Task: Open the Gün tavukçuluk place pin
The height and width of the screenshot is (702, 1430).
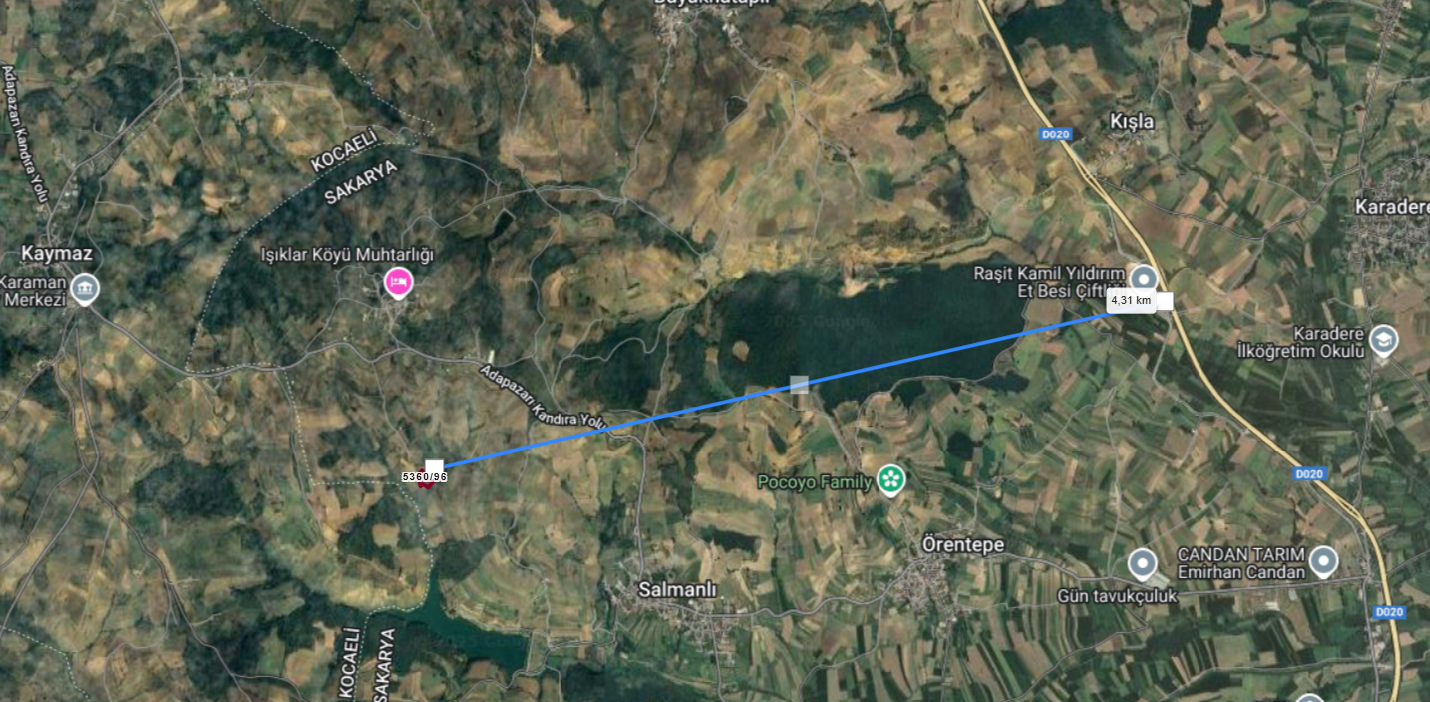Action: click(x=1142, y=564)
